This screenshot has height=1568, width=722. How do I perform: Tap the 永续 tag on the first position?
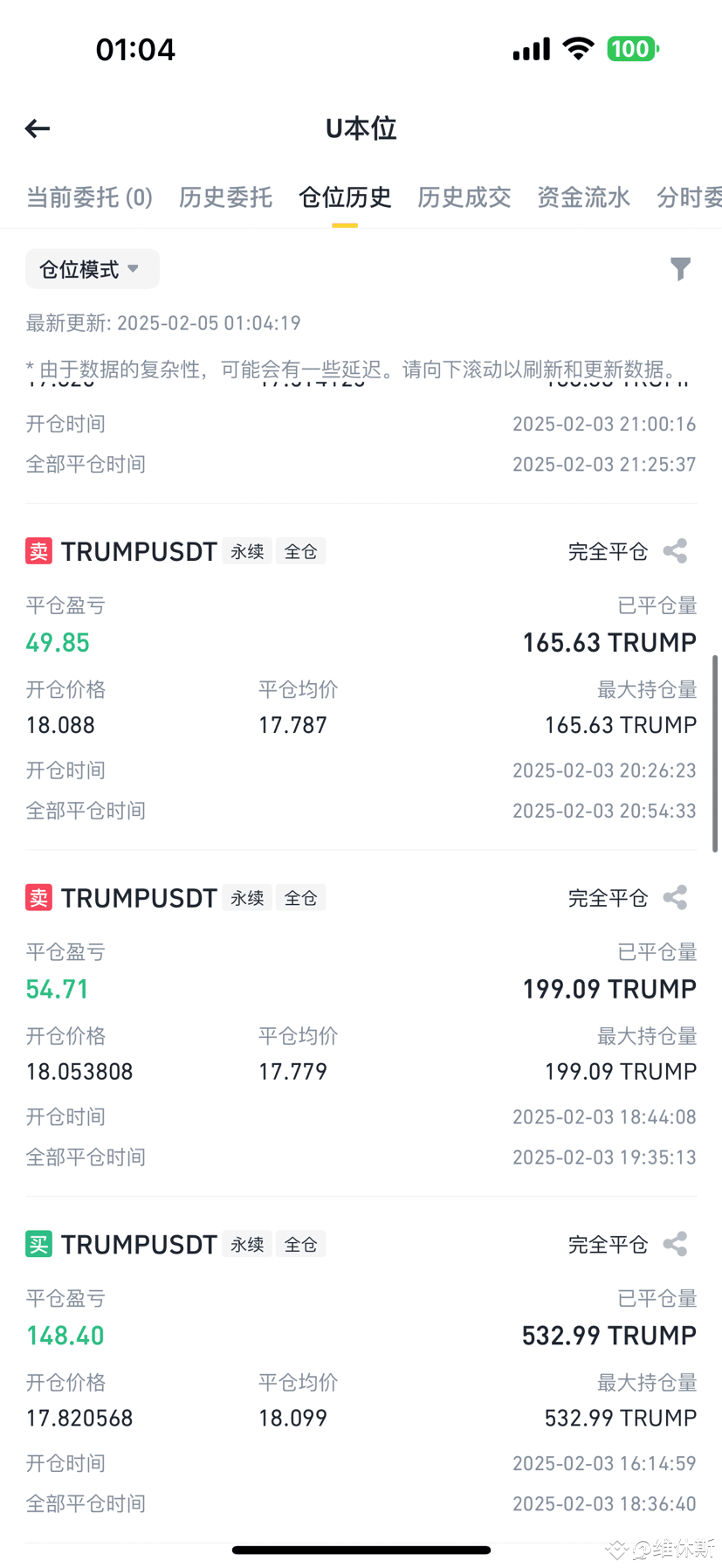[x=247, y=550]
